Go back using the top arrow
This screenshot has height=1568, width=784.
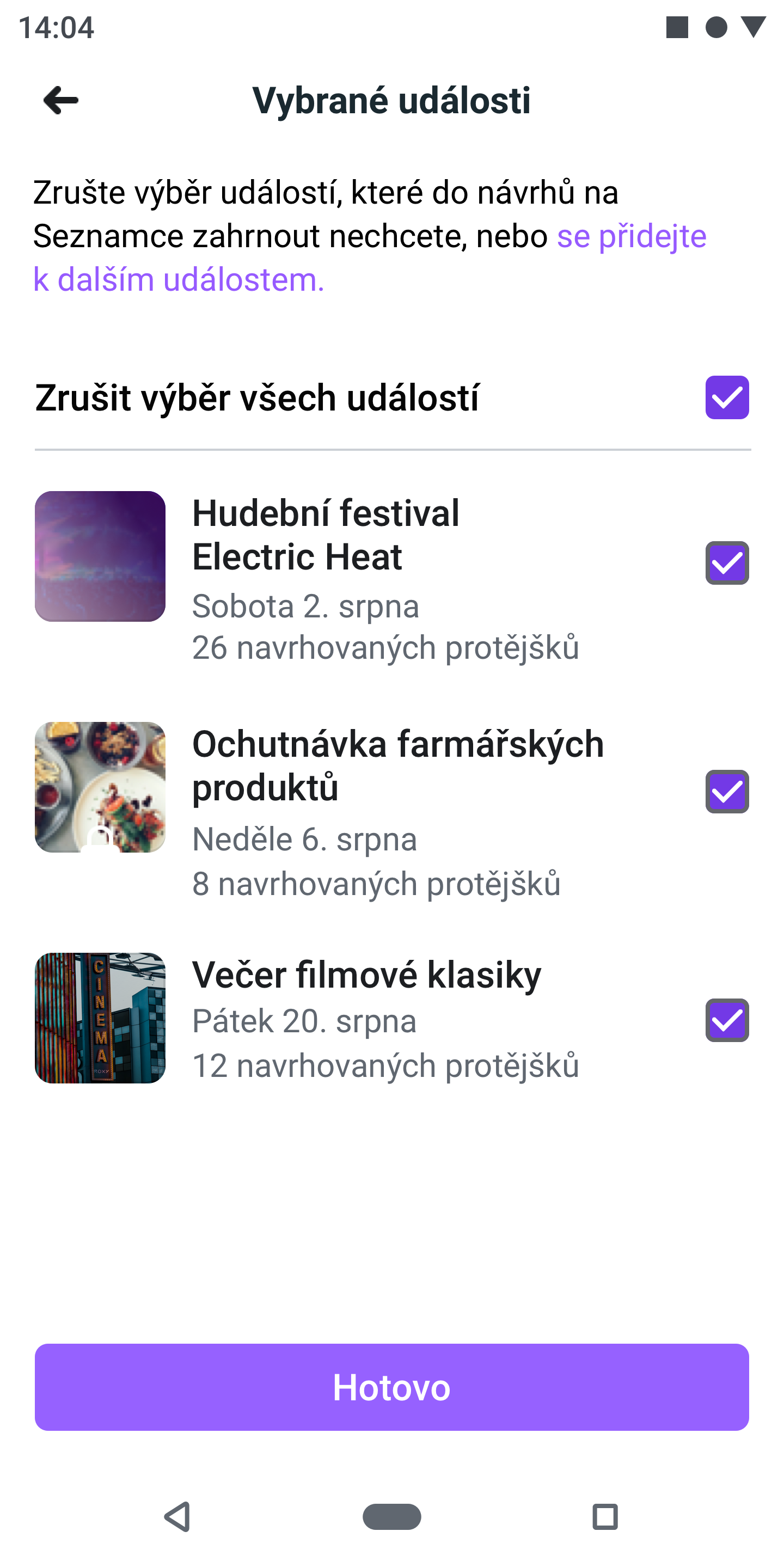coord(61,100)
